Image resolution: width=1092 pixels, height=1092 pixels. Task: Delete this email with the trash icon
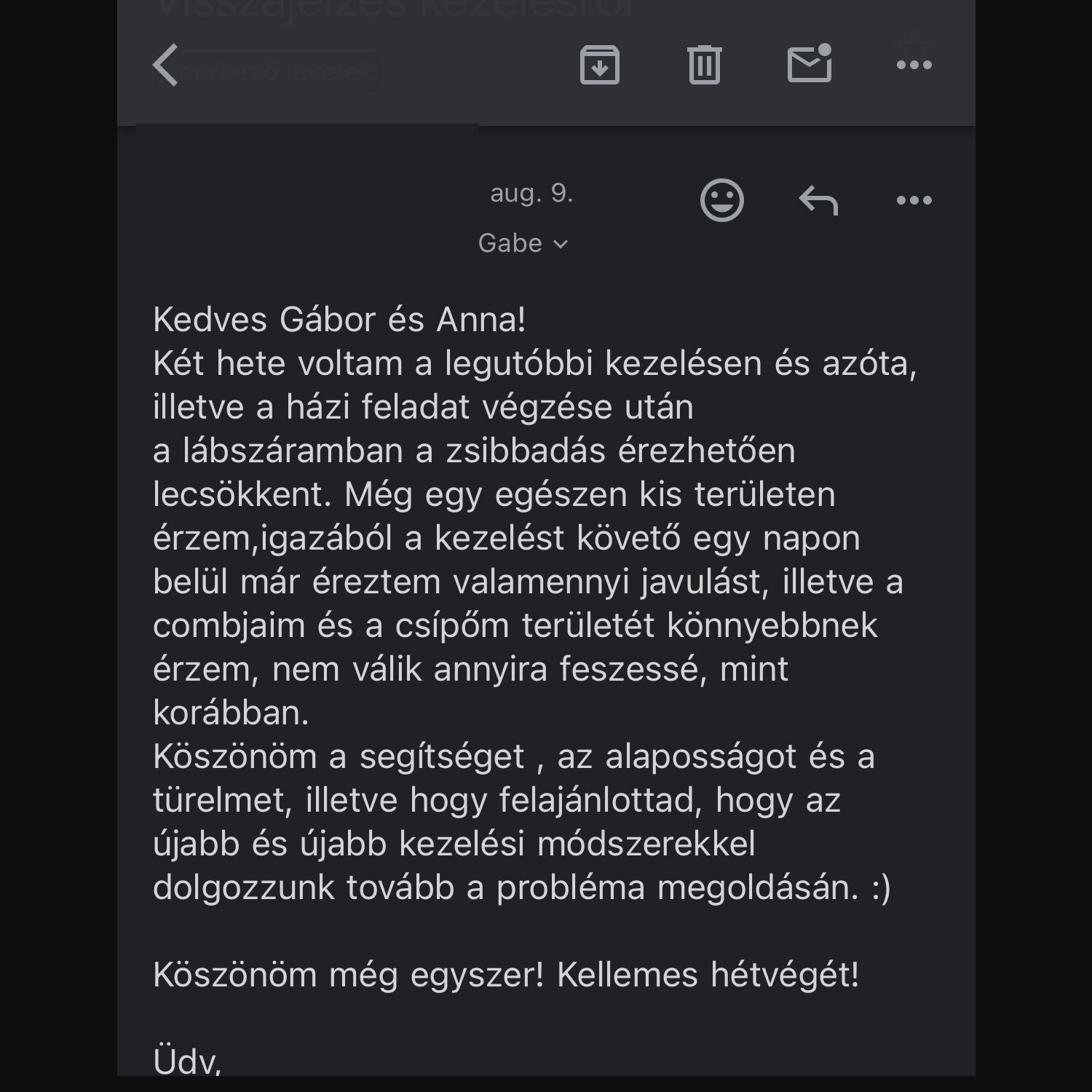704,66
